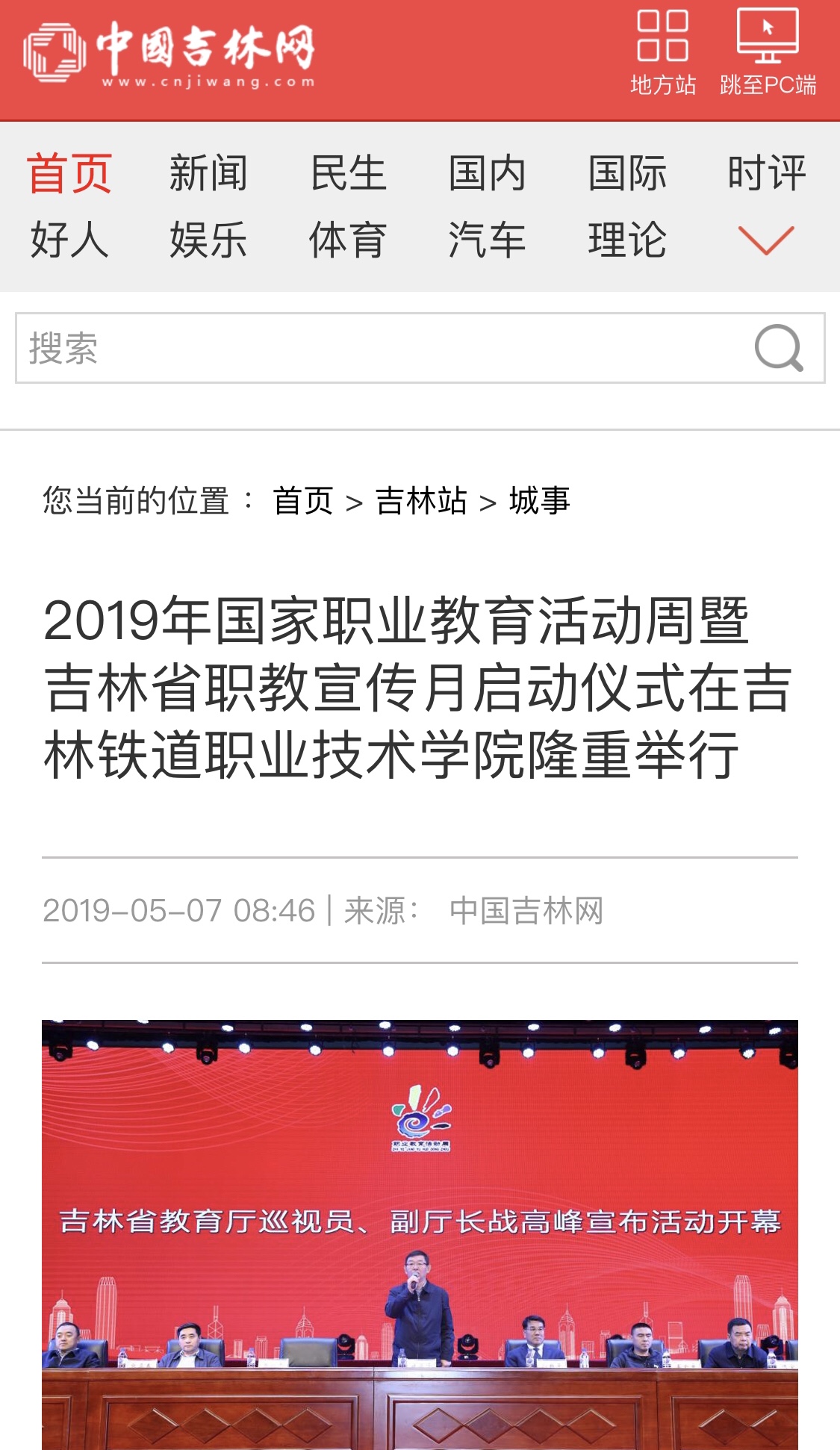840x1450 pixels.
Task: Open the 民生 section
Action: [348, 173]
